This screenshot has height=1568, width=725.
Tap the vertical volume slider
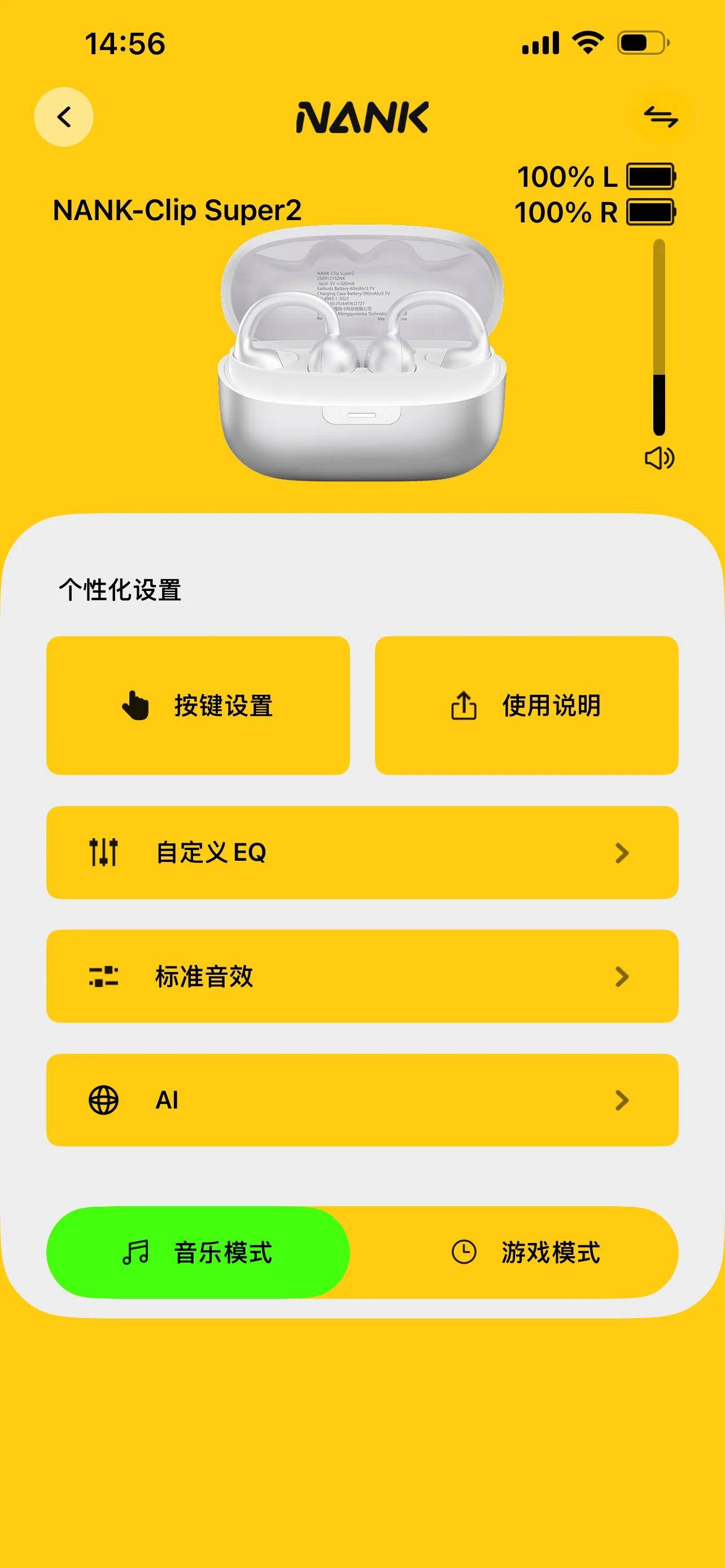[x=658, y=338]
